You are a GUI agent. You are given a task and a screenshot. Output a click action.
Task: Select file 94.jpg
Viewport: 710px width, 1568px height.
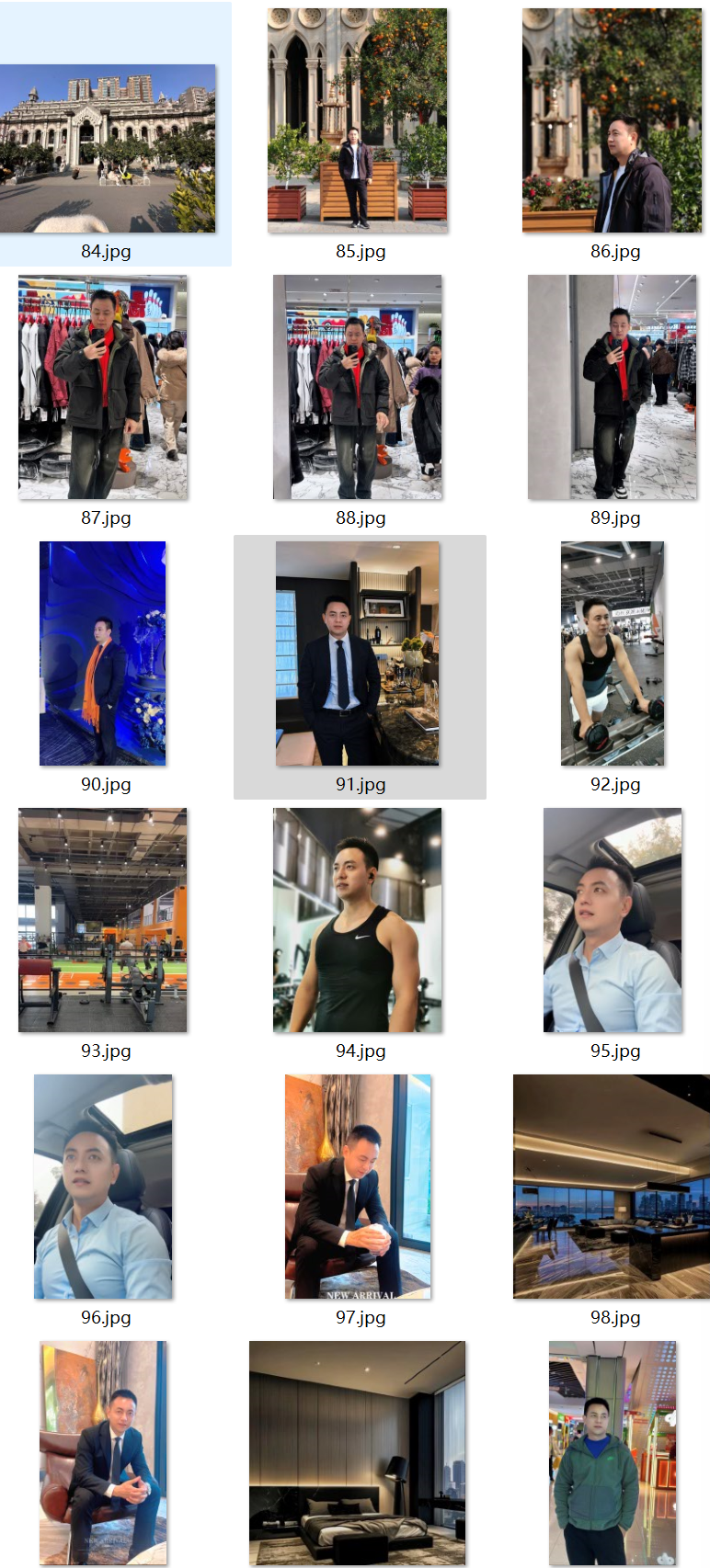coord(358,920)
